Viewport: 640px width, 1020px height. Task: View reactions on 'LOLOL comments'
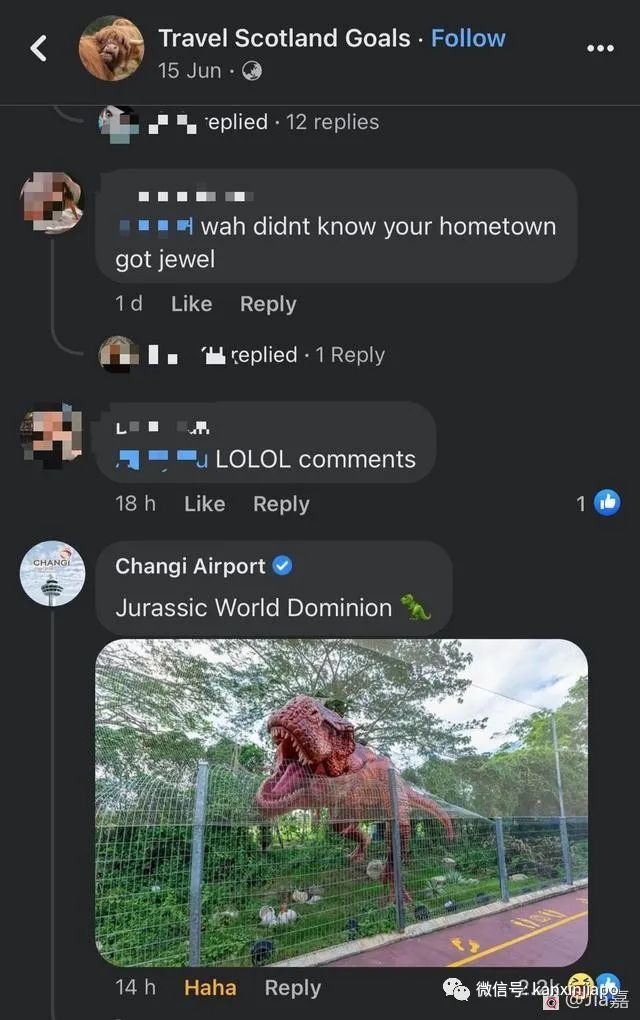599,503
